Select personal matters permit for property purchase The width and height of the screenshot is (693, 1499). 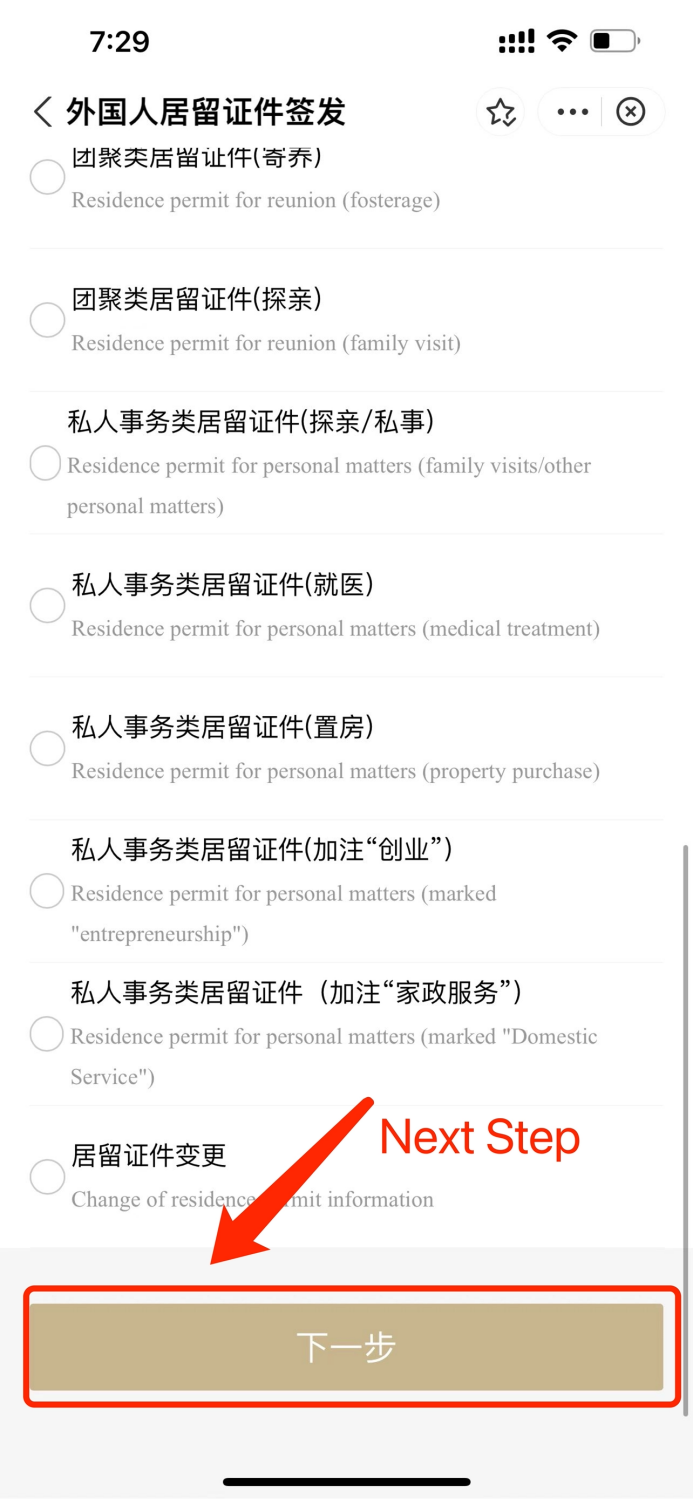47,748
